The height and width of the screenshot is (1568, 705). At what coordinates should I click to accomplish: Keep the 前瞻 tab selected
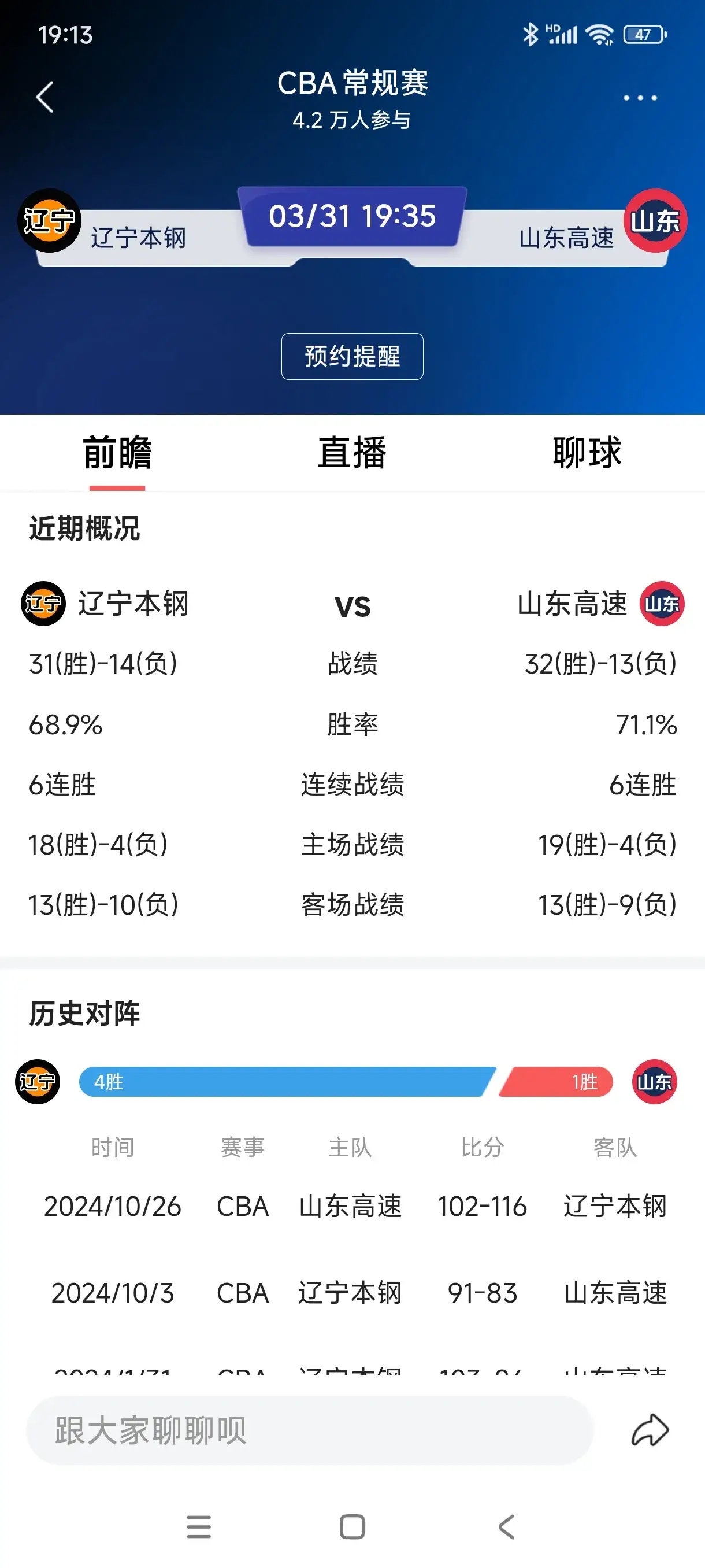click(117, 453)
